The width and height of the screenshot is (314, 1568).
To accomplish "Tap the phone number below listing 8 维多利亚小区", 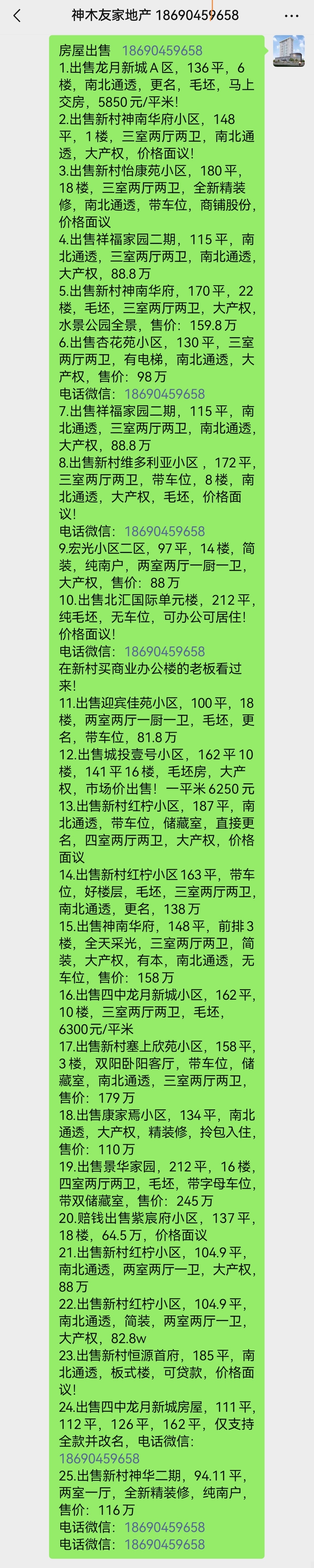I will click(x=164, y=531).
